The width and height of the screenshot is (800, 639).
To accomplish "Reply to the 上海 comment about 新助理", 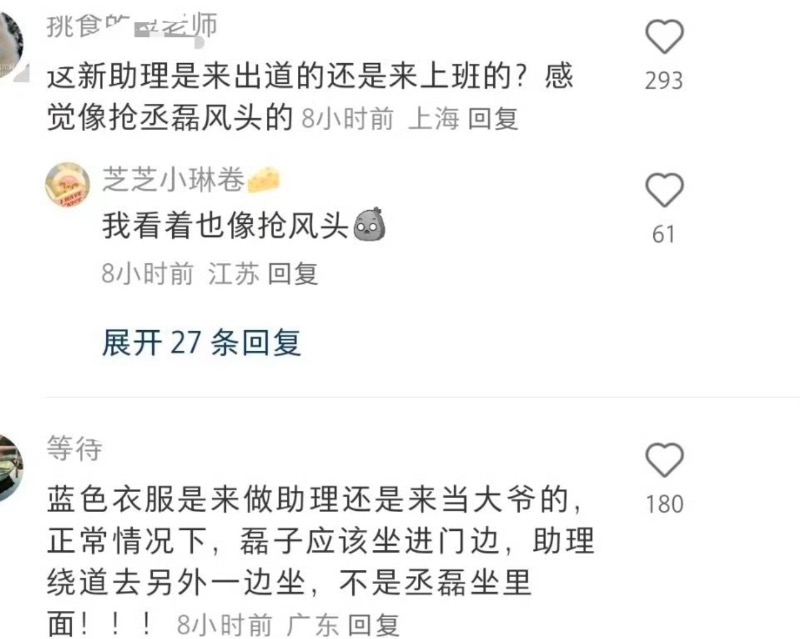I will click(494, 120).
